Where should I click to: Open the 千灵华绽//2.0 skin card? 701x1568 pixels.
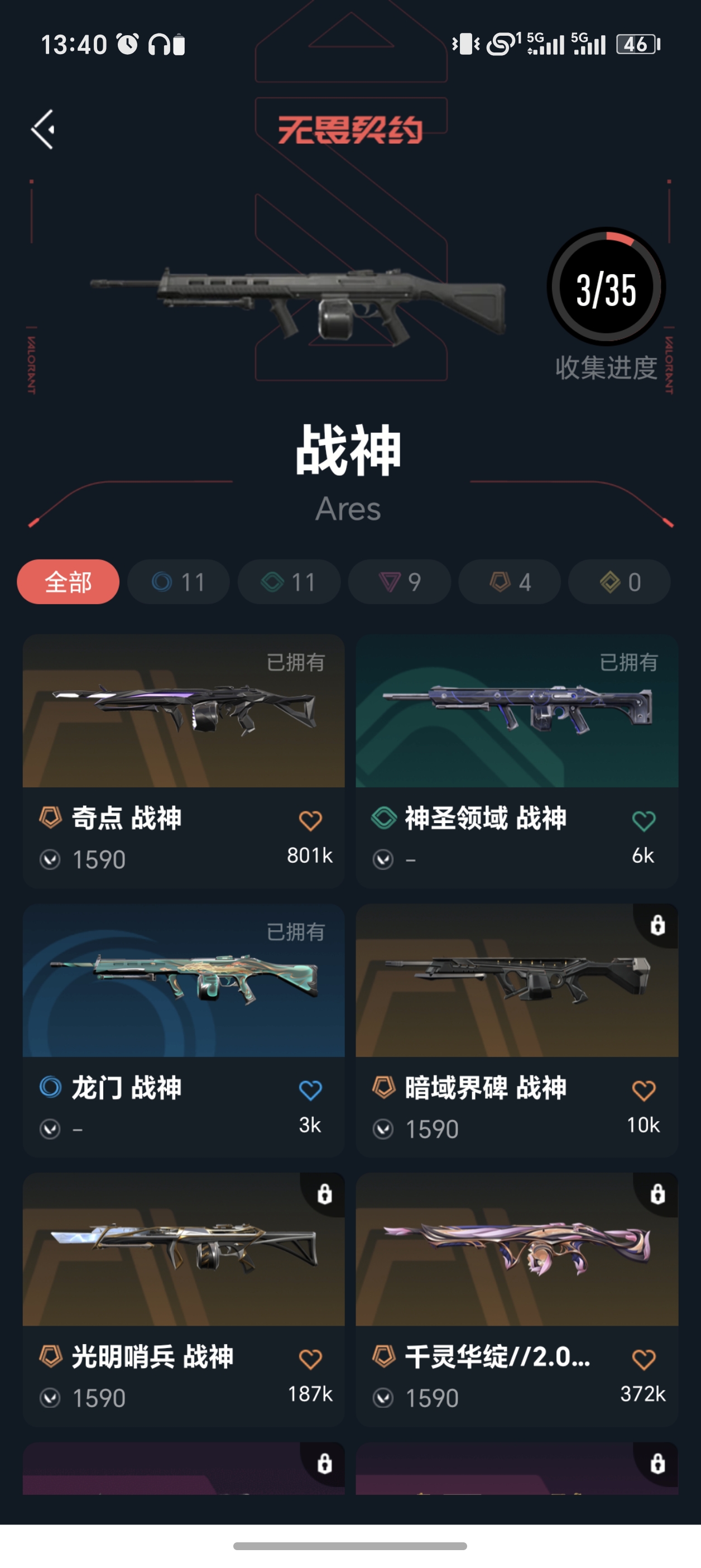click(517, 1299)
